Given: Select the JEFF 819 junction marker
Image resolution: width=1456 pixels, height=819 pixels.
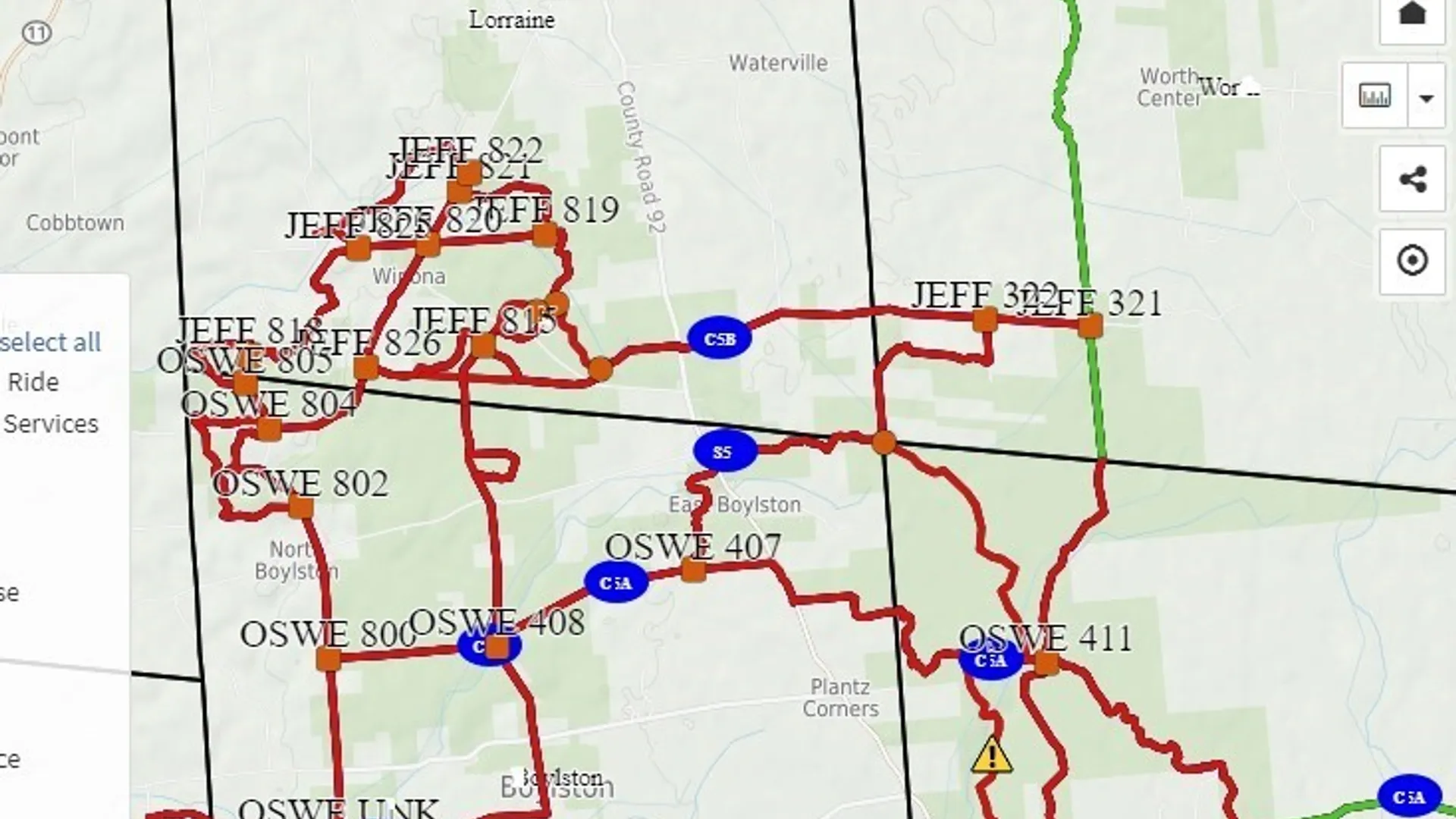Looking at the screenshot, I should 544,234.
